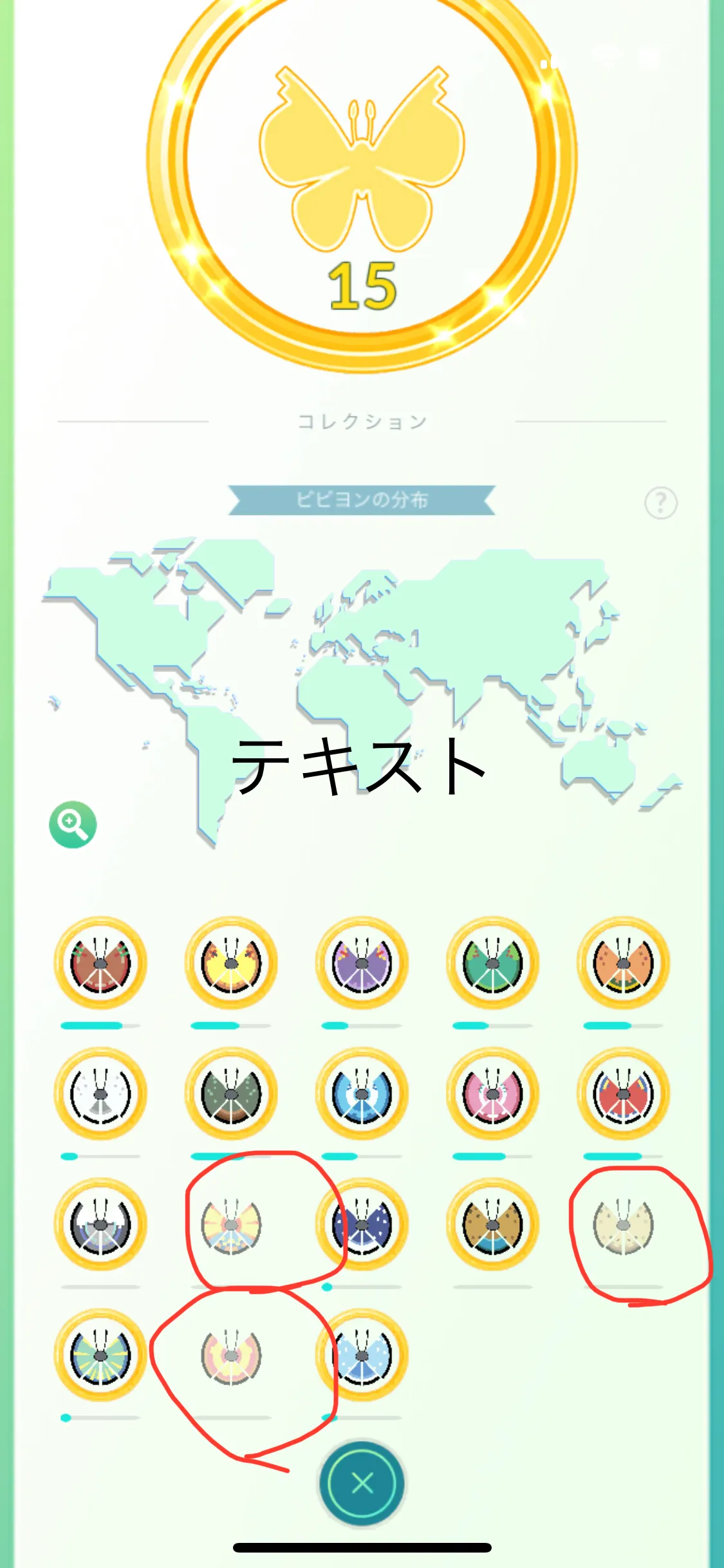Screen dimensions: 724x1568
Task: Close the Vivillon collection with the X button
Action: [362, 1483]
